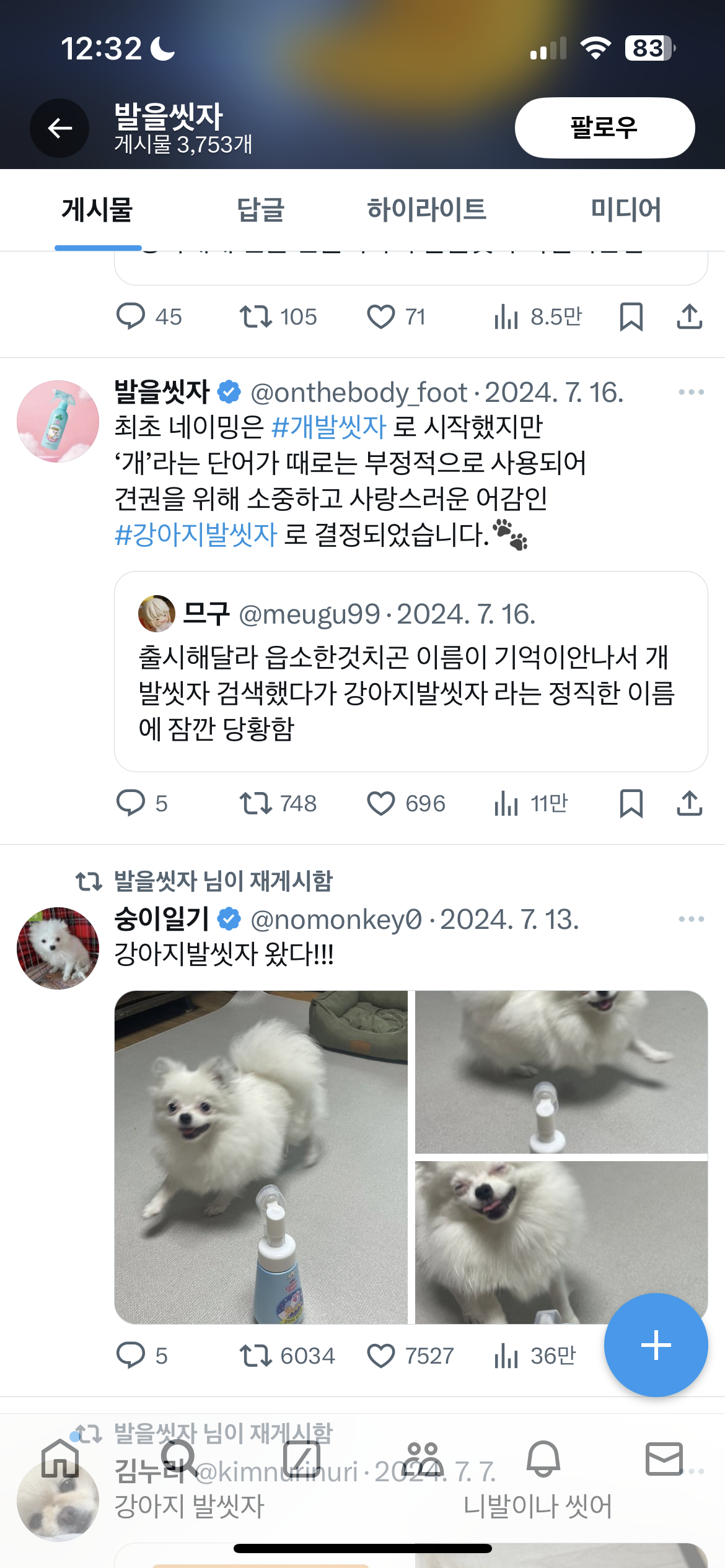Open the 하이라이트 tab
Image resolution: width=725 pixels, height=1568 pixels.
click(x=426, y=209)
